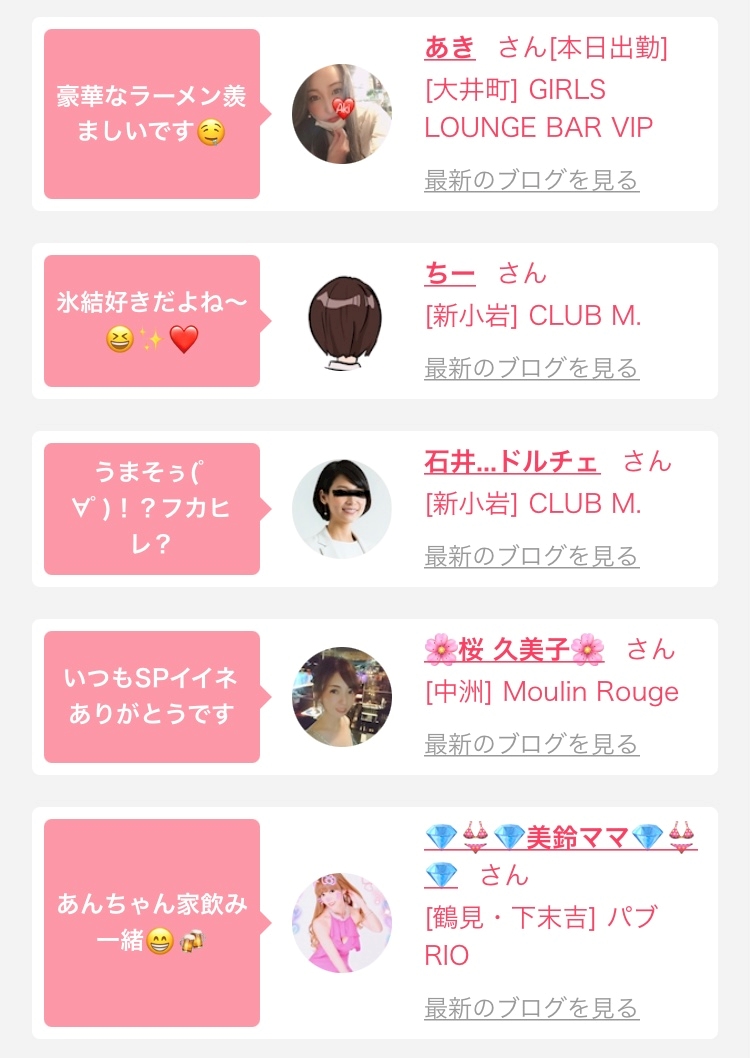
Task: Open 美鈴ママ's profile link
Action: point(560,837)
